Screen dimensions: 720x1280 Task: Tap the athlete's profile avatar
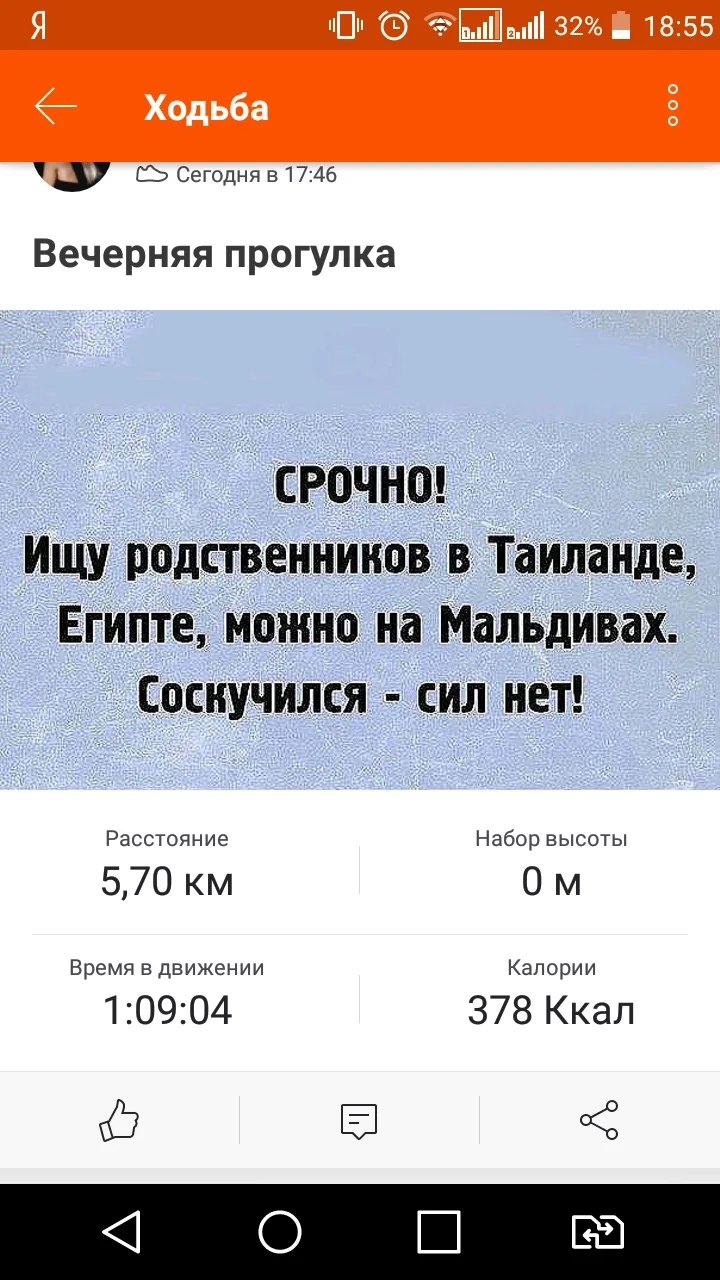pyautogui.click(x=72, y=176)
